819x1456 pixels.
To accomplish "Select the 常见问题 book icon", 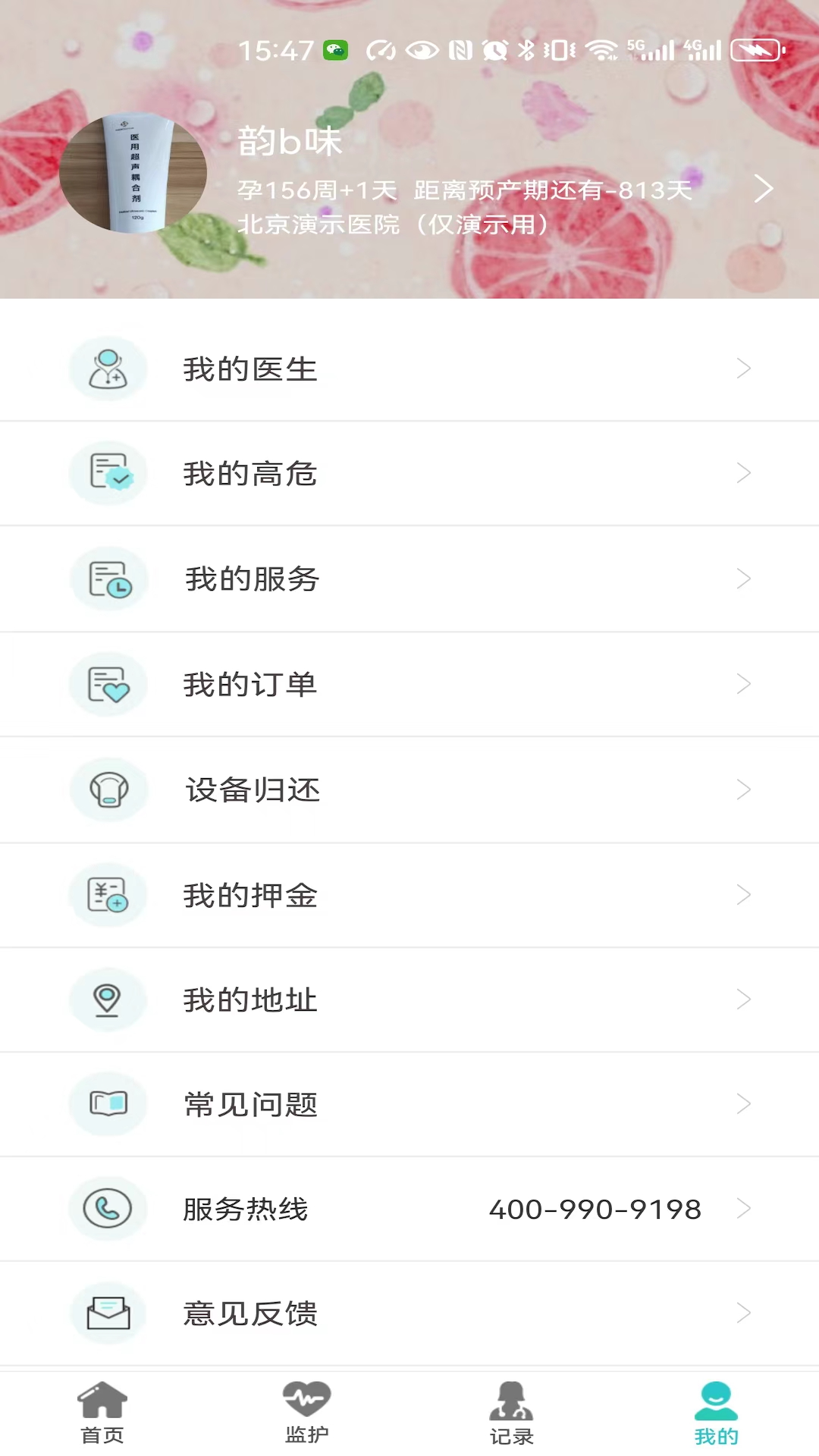I will pyautogui.click(x=108, y=1105).
